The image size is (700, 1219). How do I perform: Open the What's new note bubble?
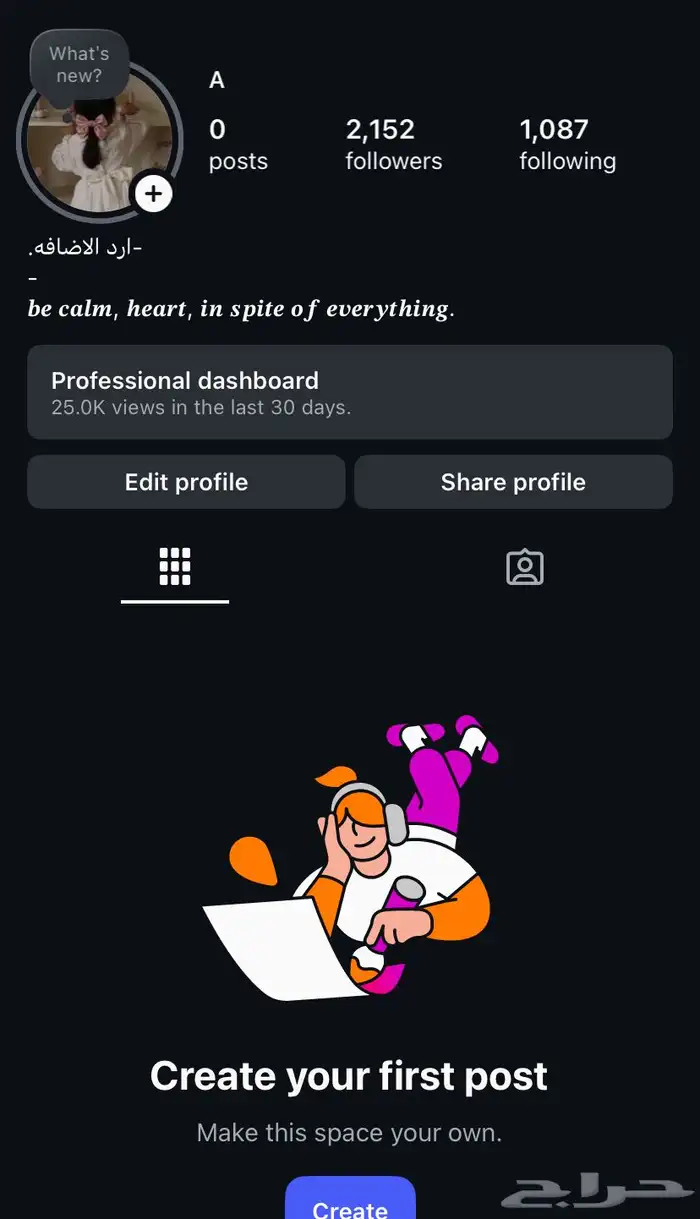coord(79,64)
